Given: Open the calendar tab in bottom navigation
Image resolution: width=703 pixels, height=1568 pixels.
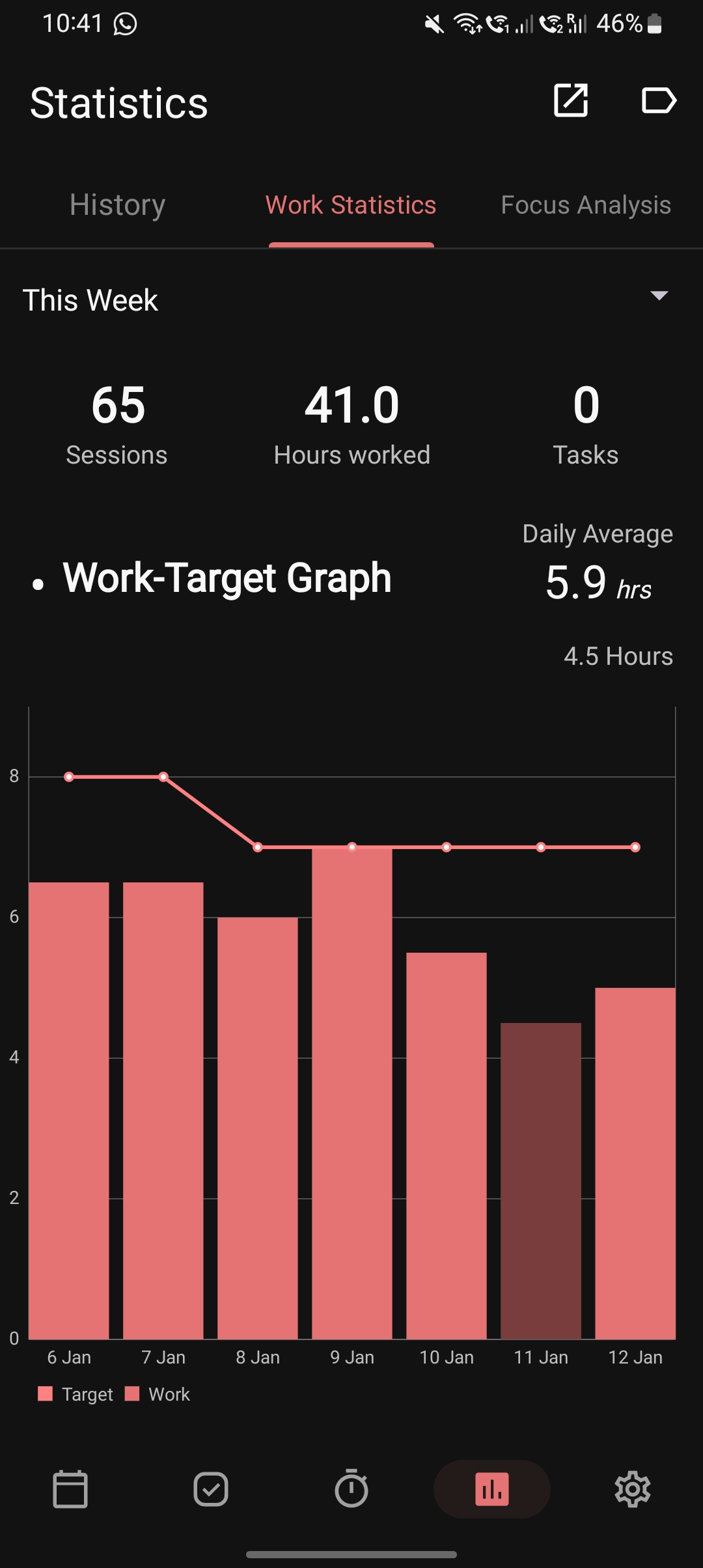Looking at the screenshot, I should tap(70, 1489).
